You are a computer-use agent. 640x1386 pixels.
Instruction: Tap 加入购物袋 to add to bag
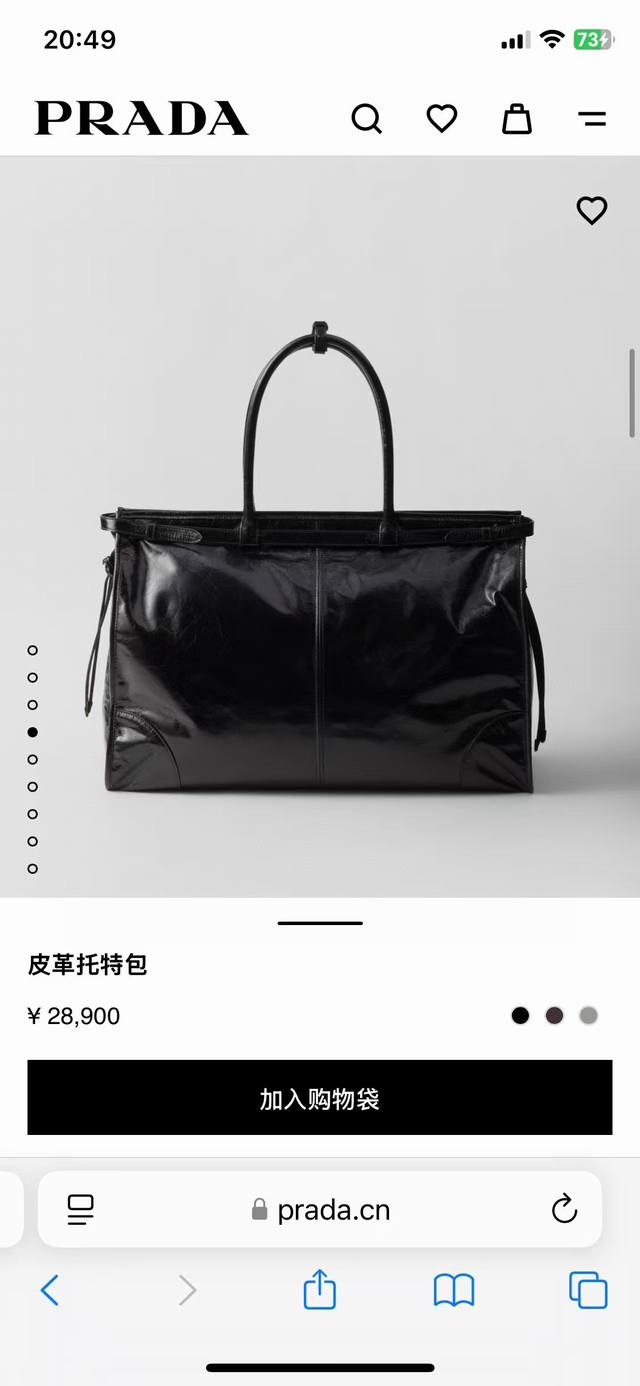(320, 1098)
